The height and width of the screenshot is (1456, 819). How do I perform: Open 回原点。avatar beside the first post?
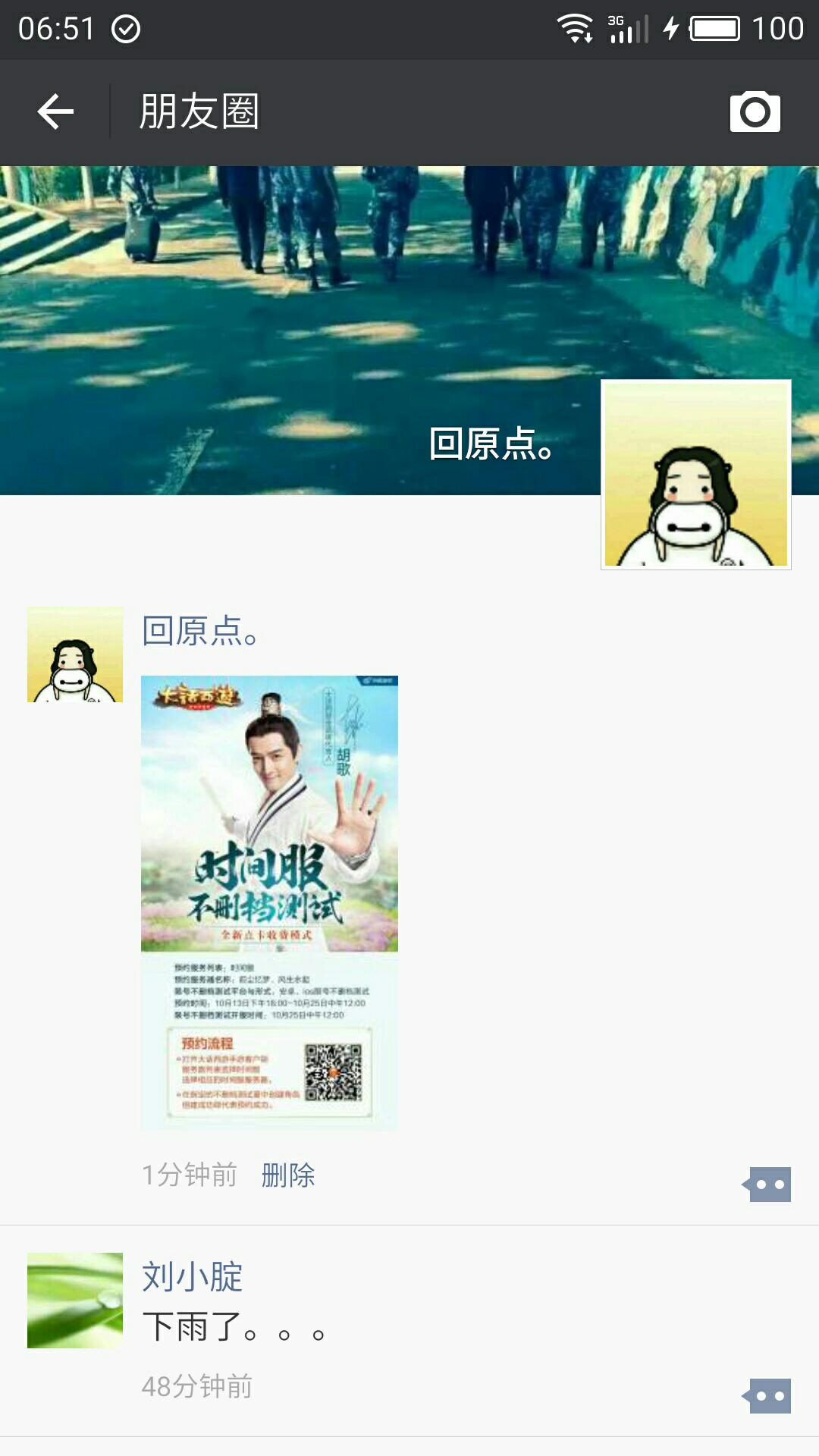[75, 654]
